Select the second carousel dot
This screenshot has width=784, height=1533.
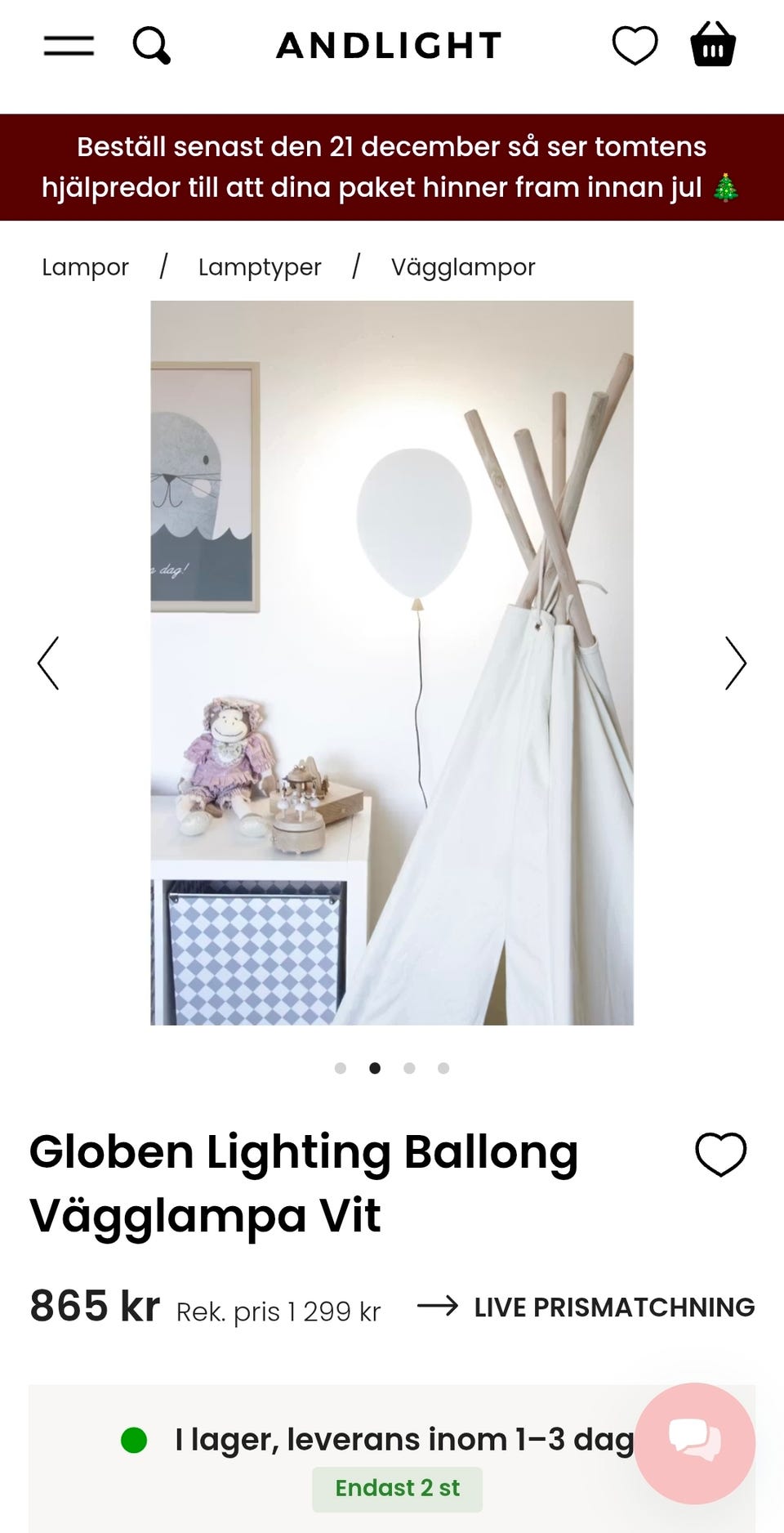click(x=376, y=1067)
